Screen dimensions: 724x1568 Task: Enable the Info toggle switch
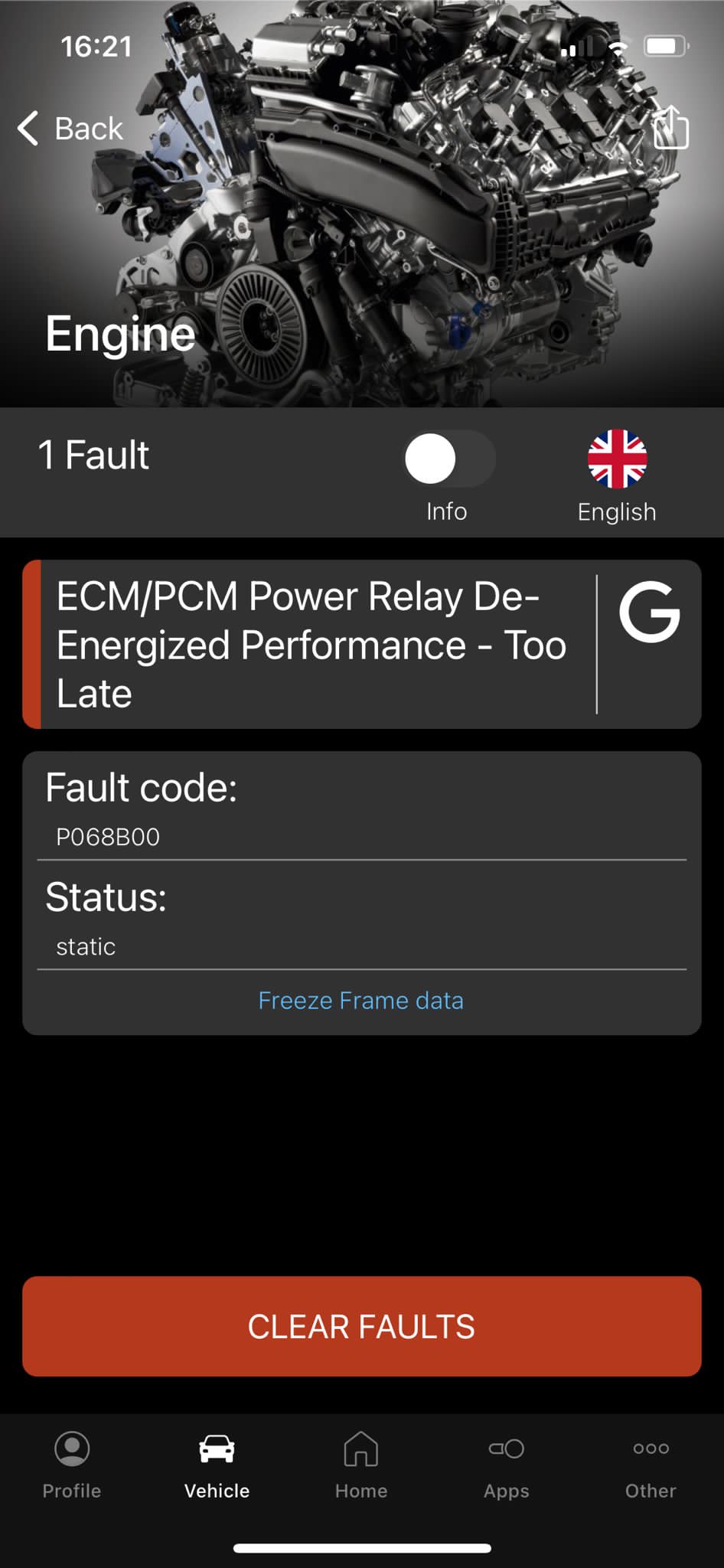click(446, 458)
